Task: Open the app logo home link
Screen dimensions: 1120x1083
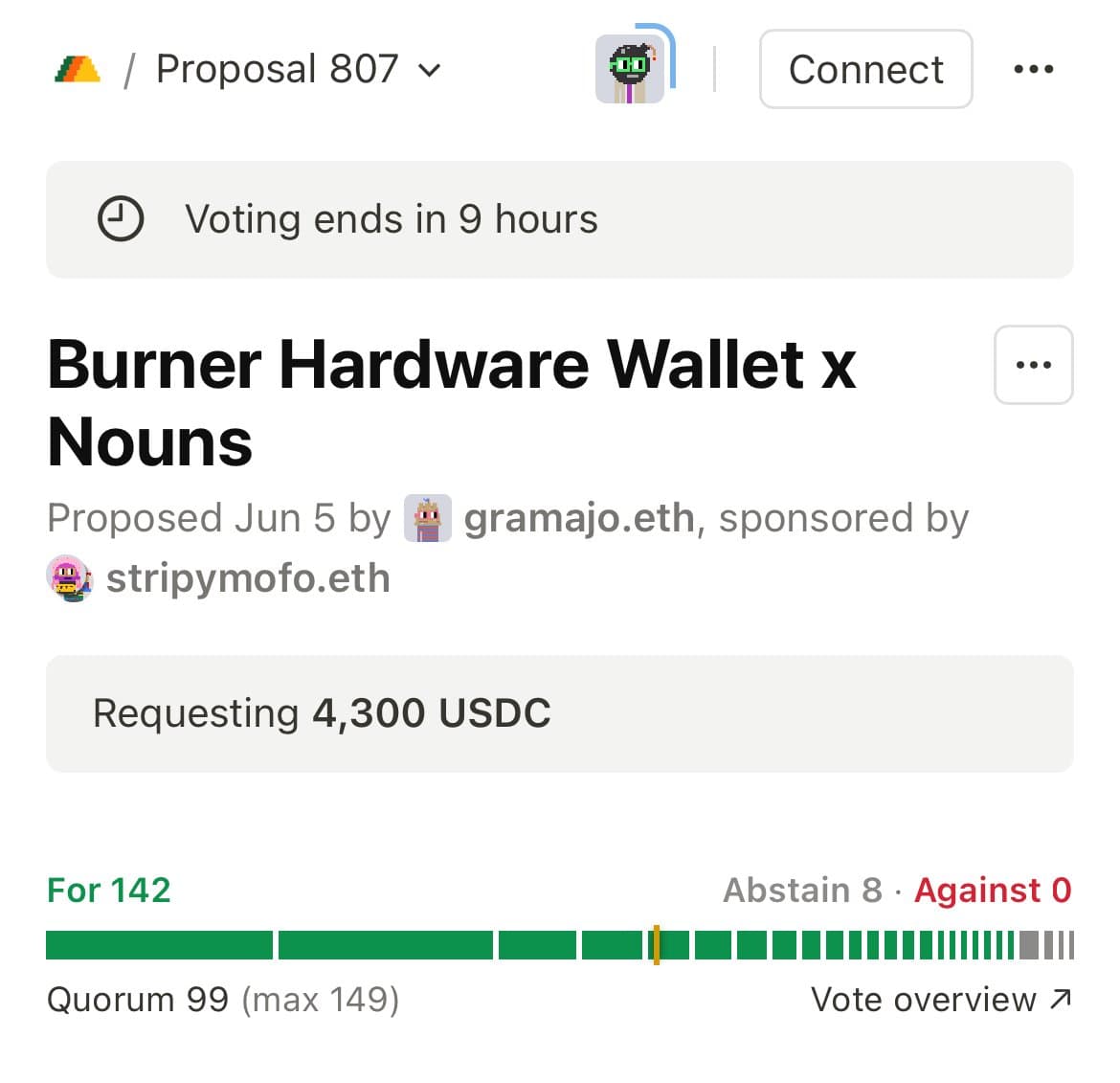Action: (78, 69)
